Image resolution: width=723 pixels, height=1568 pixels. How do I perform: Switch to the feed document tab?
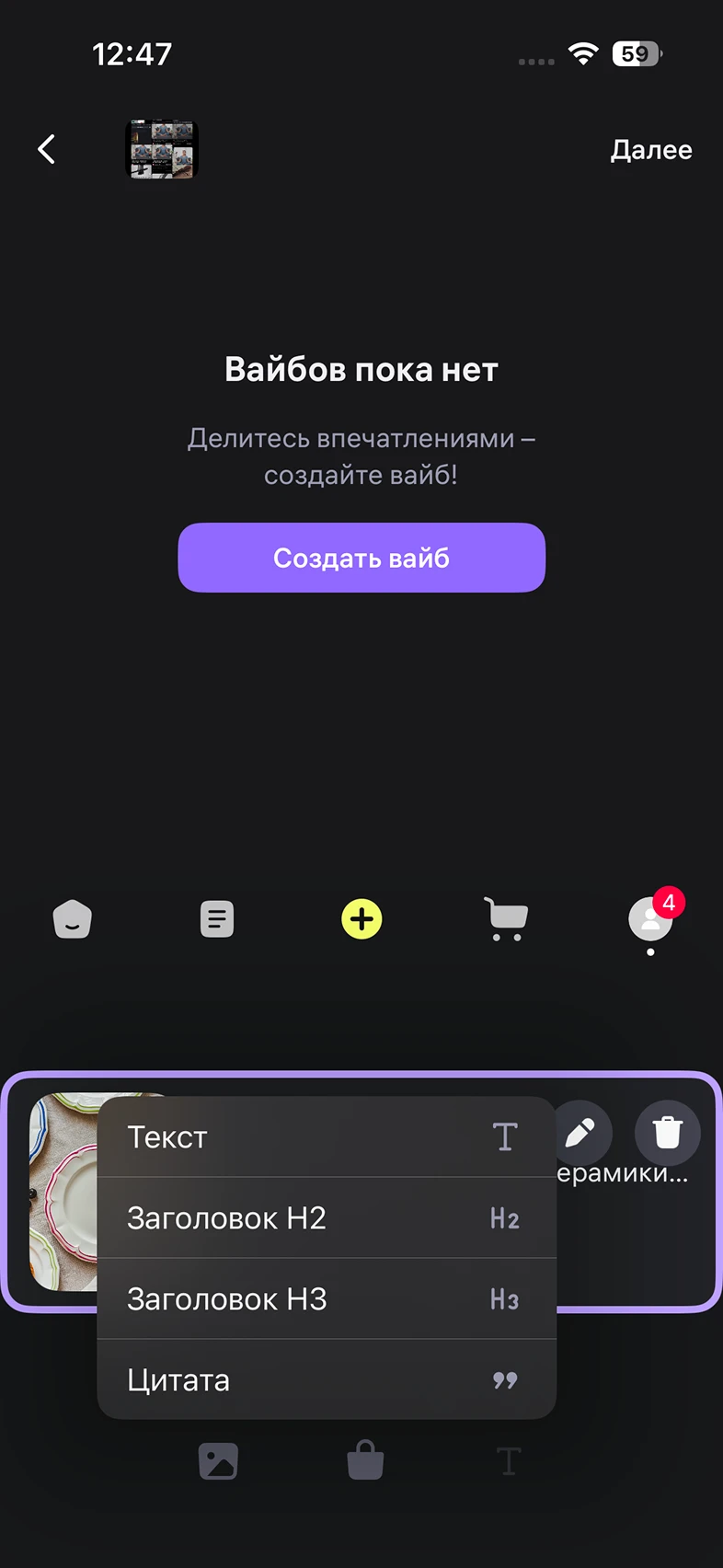217,919
